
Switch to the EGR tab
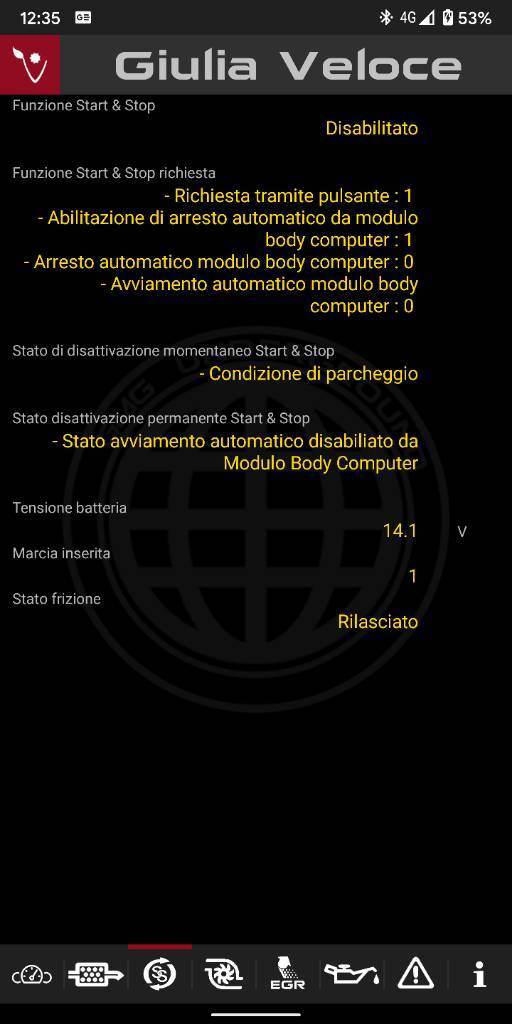[x=288, y=974]
